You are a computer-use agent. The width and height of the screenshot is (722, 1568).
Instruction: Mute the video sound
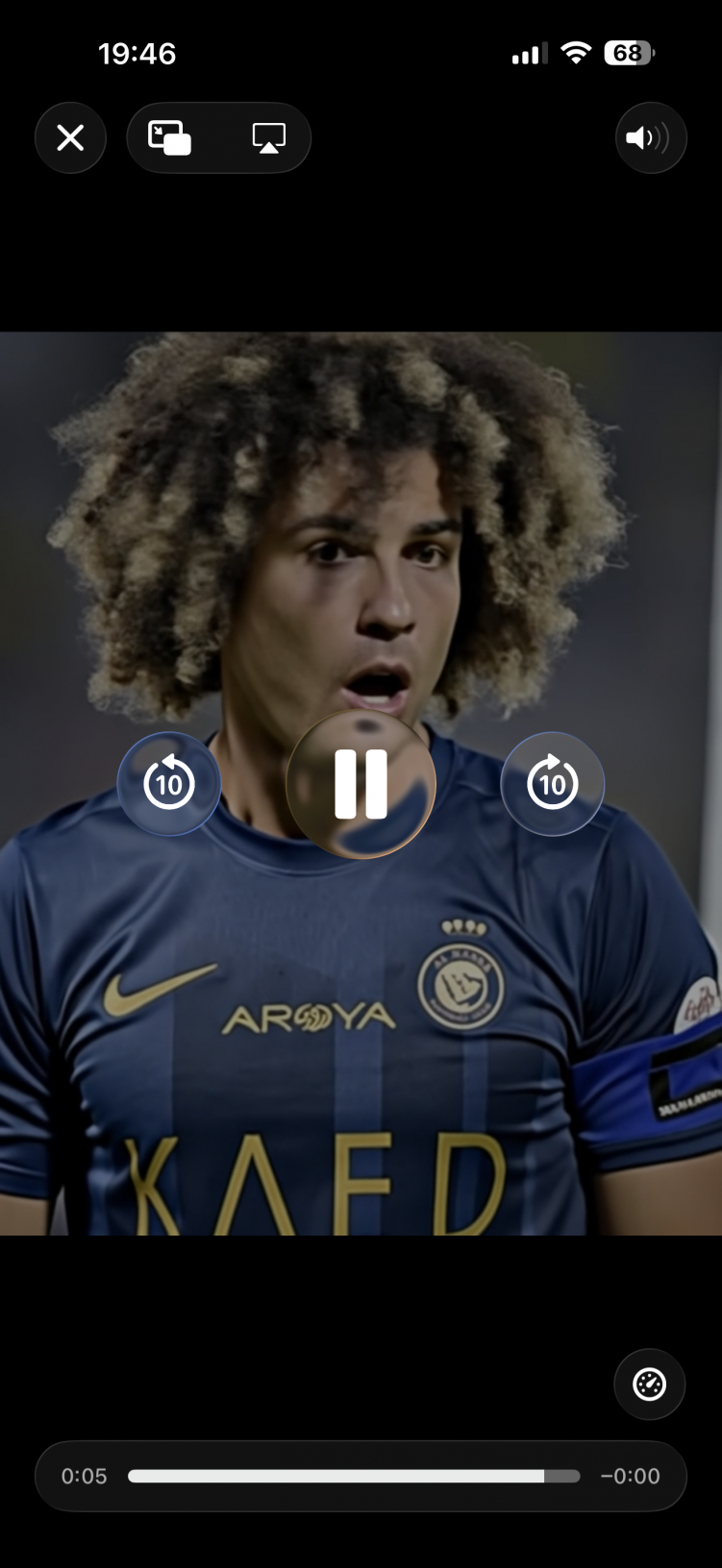point(650,138)
